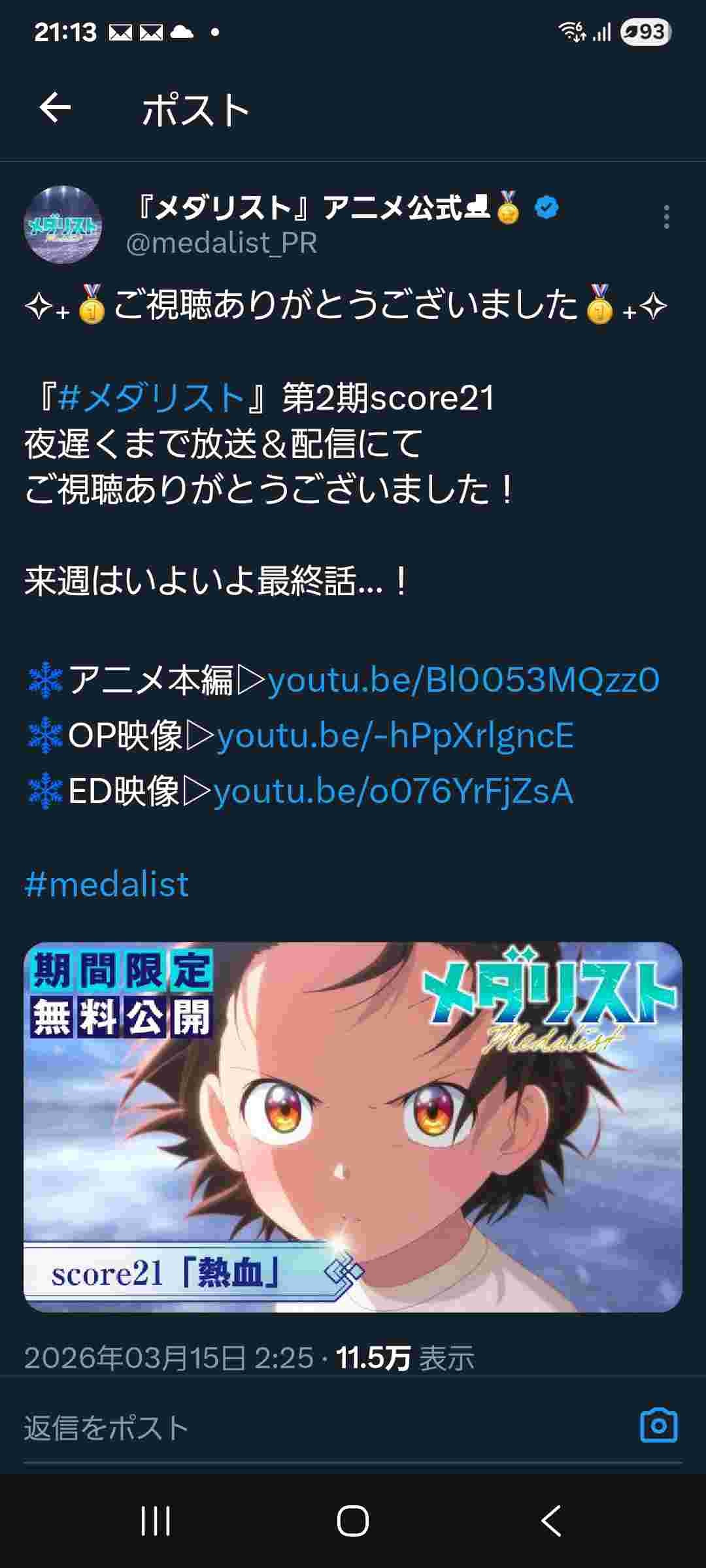Open the #メダリスト hashtag

click(150, 398)
